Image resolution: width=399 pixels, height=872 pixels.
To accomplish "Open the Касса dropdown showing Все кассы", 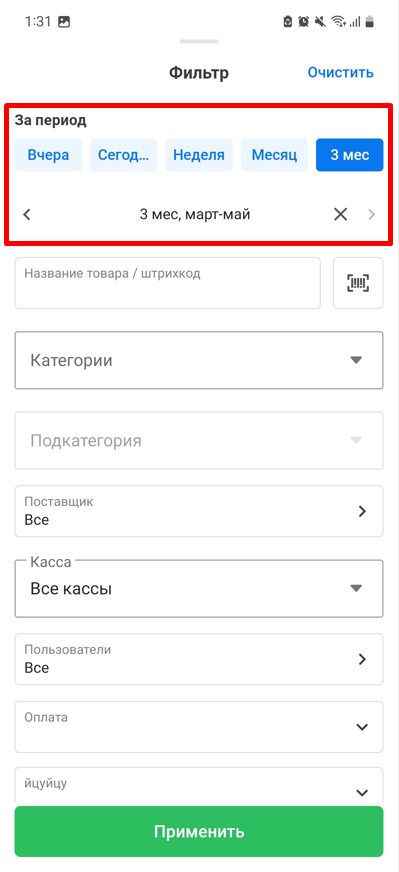I will pyautogui.click(x=199, y=588).
